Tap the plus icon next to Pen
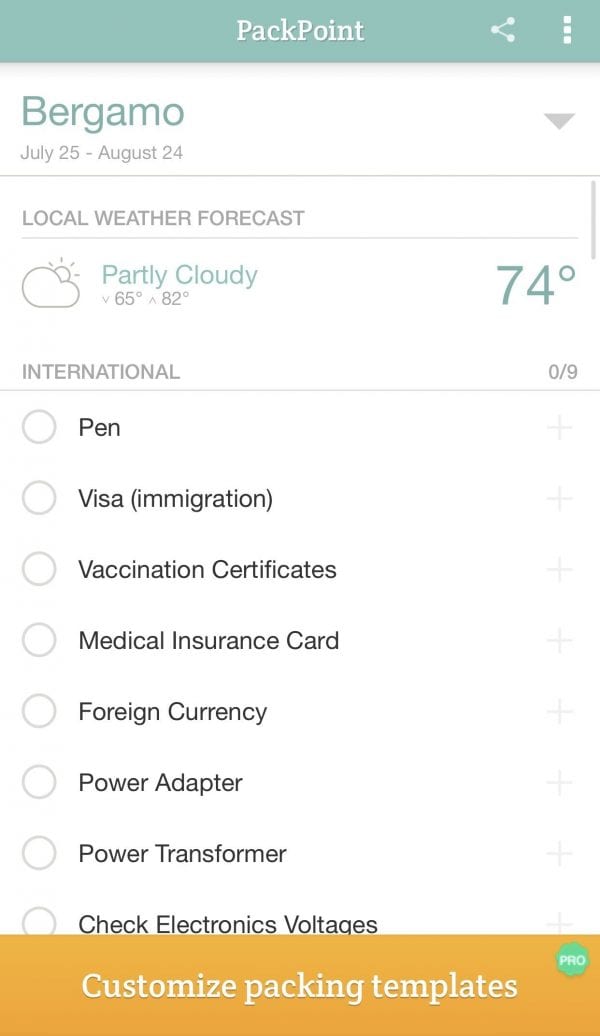This screenshot has width=600, height=1036. click(560, 428)
